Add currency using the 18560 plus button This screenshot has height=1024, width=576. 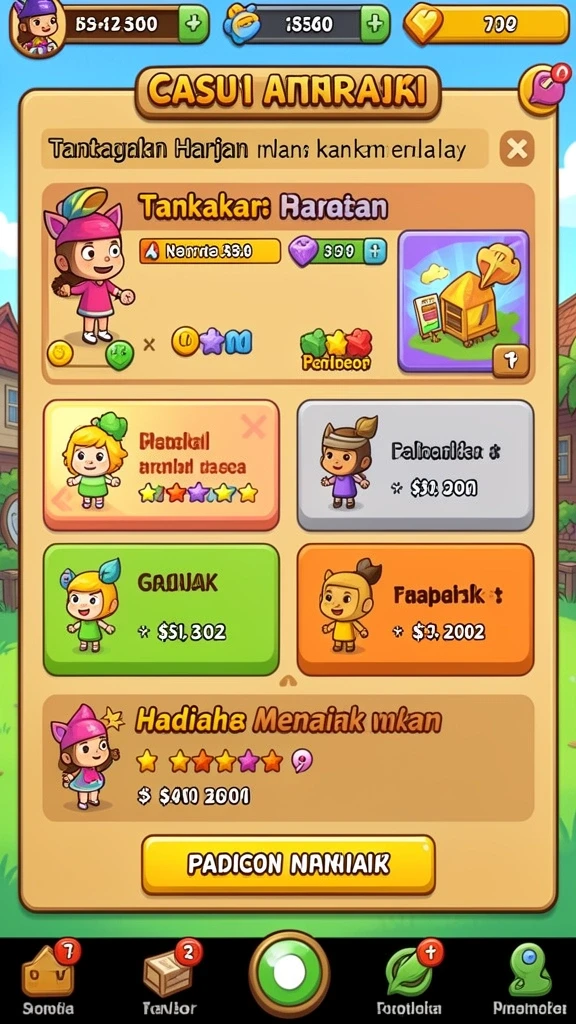[x=374, y=24]
